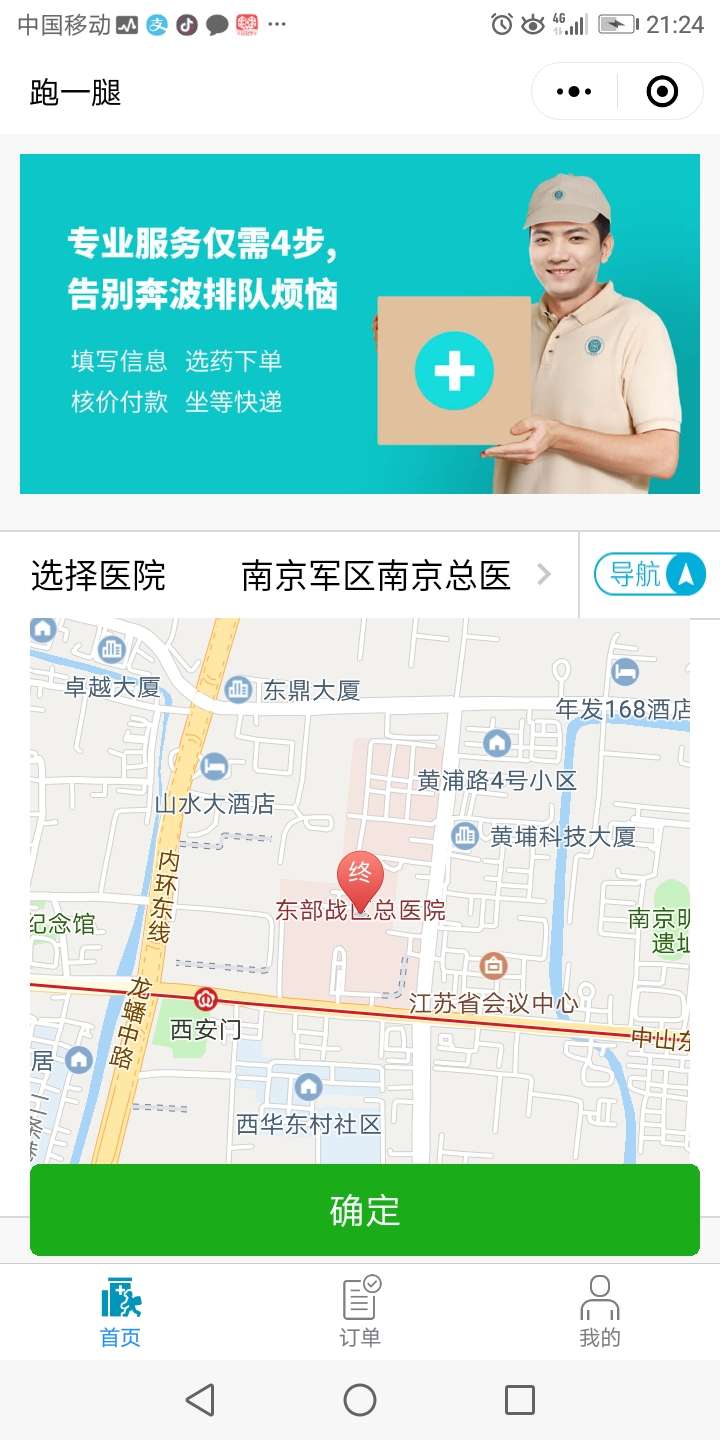The image size is (720, 1440).
Task: Expand the hospital selection via the chevron
Action: coord(543,575)
